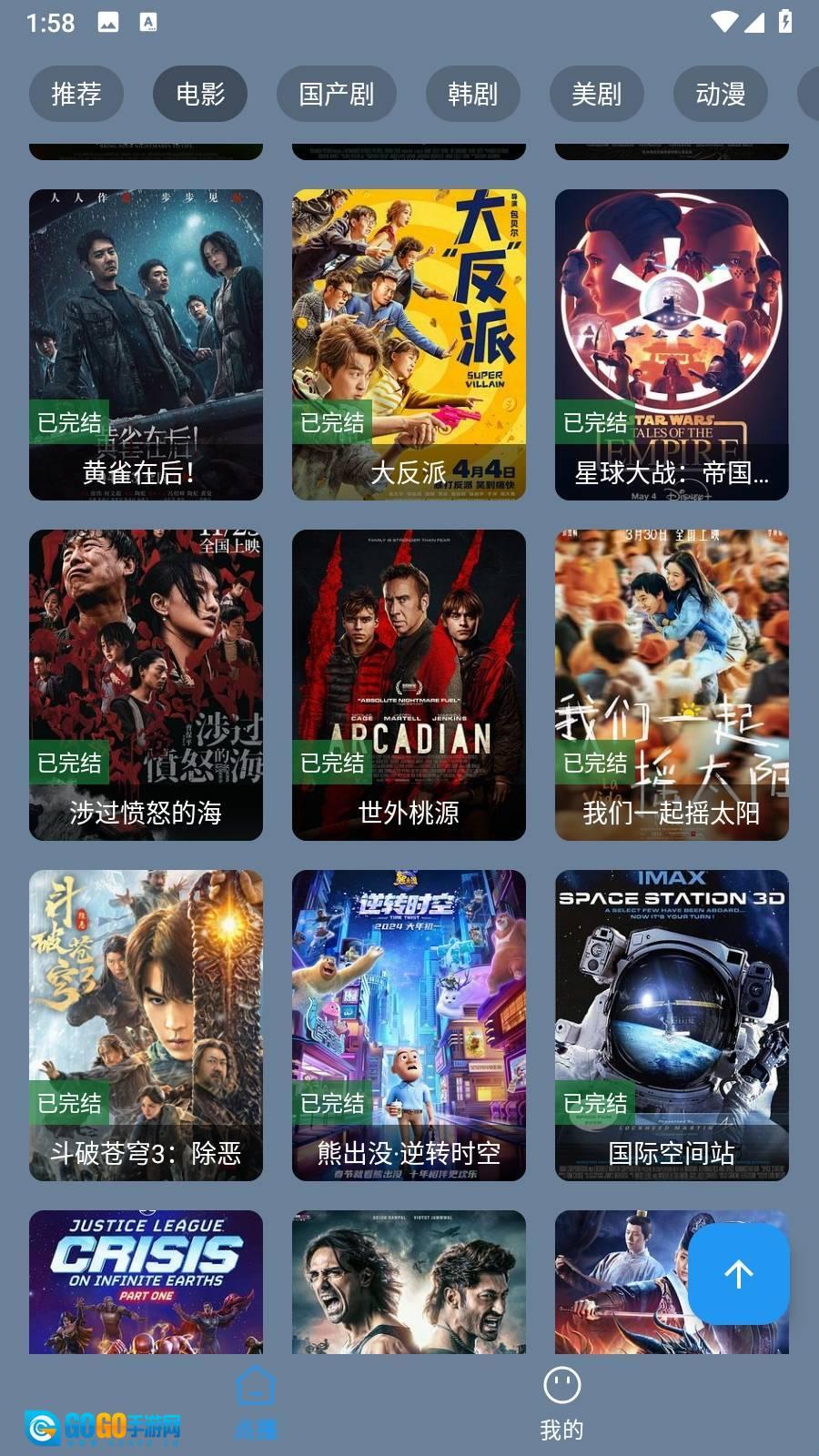Open the Justice League Crisis movie card
Image resolution: width=819 pixels, height=1456 pixels.
click(x=146, y=1281)
